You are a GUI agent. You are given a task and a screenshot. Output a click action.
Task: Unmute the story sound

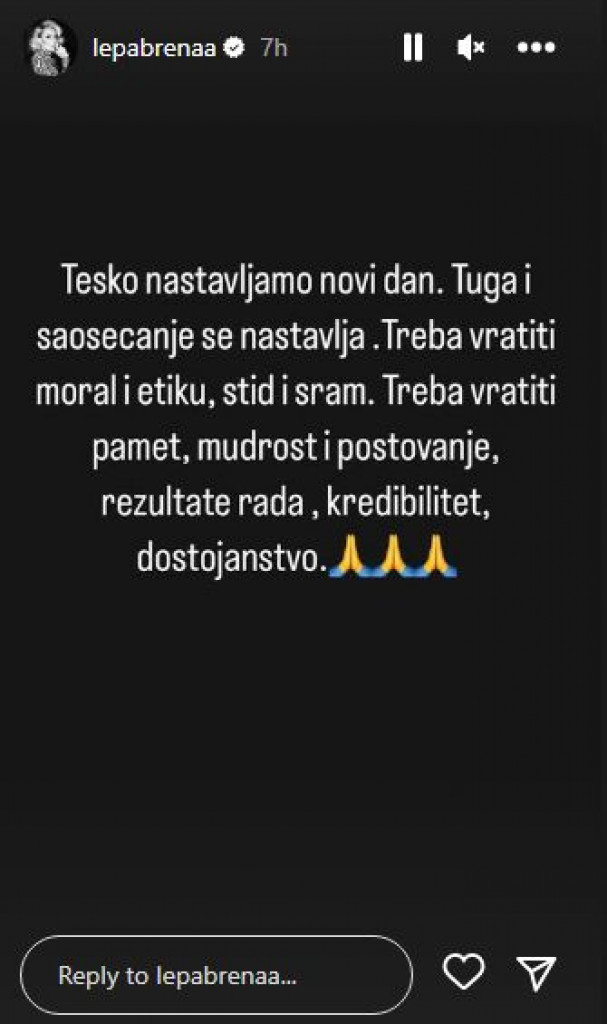pos(471,47)
